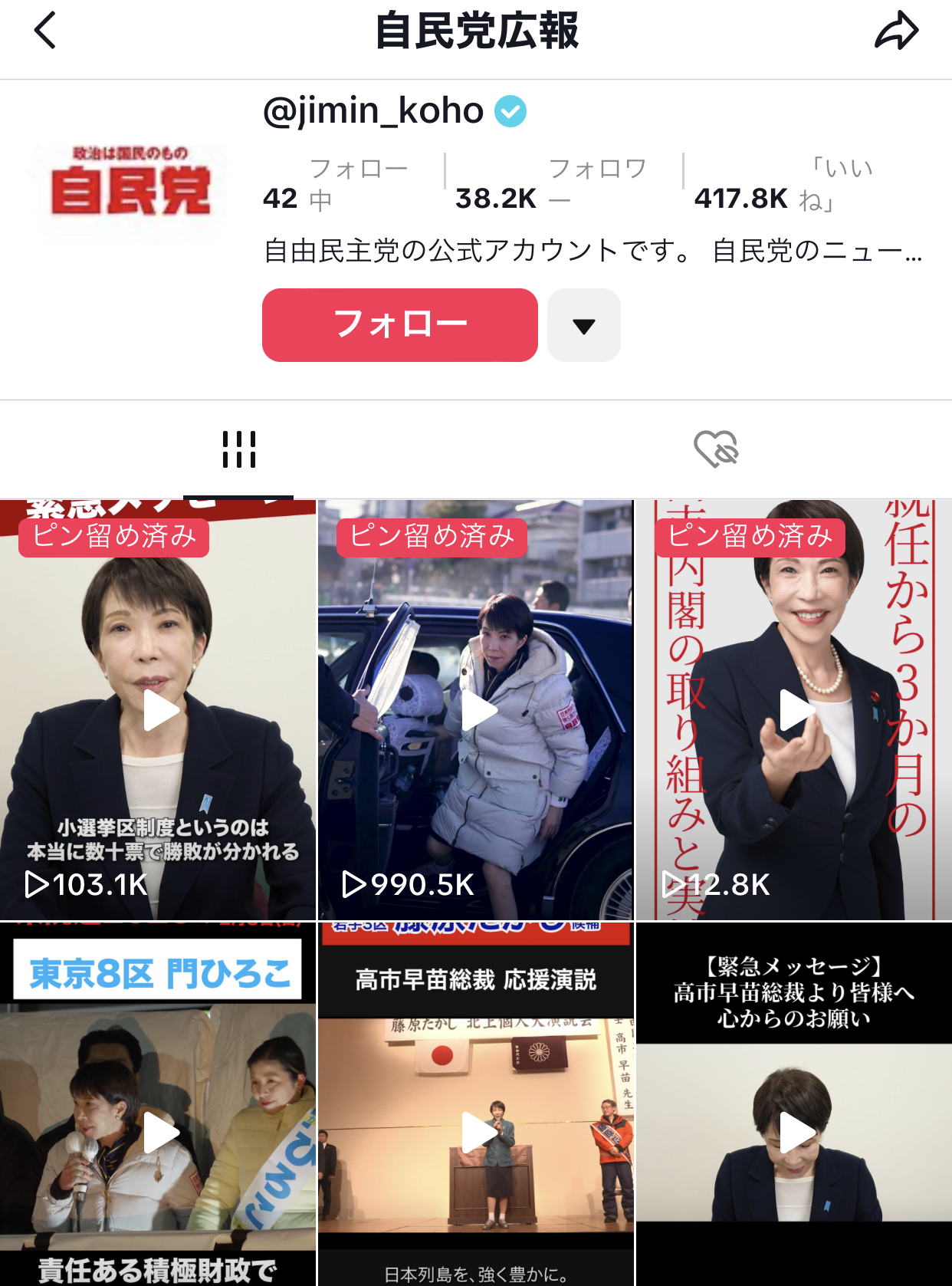952x1286 pixels.
Task: Play the pinned video with 990.5K views
Action: click(476, 710)
